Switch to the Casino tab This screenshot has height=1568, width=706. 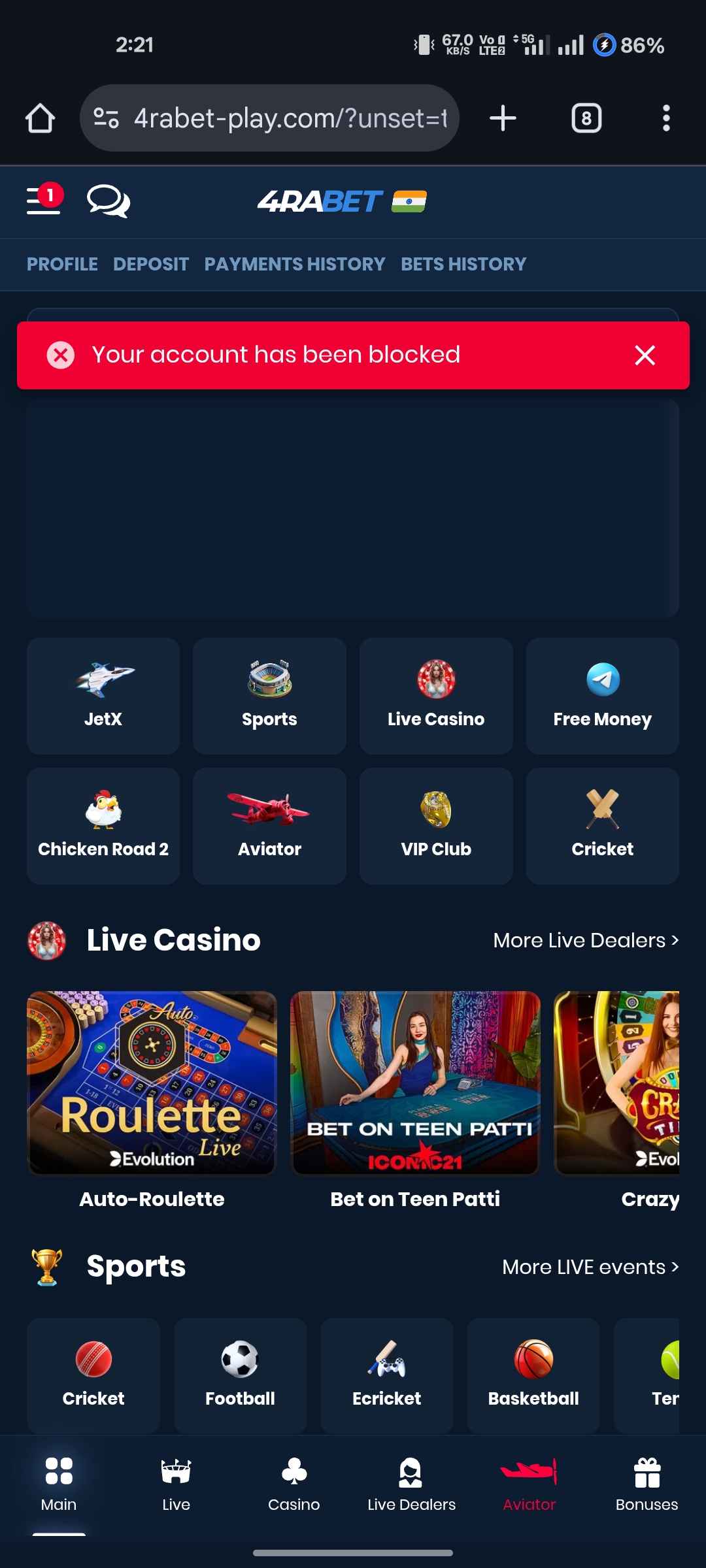pyautogui.click(x=294, y=1484)
